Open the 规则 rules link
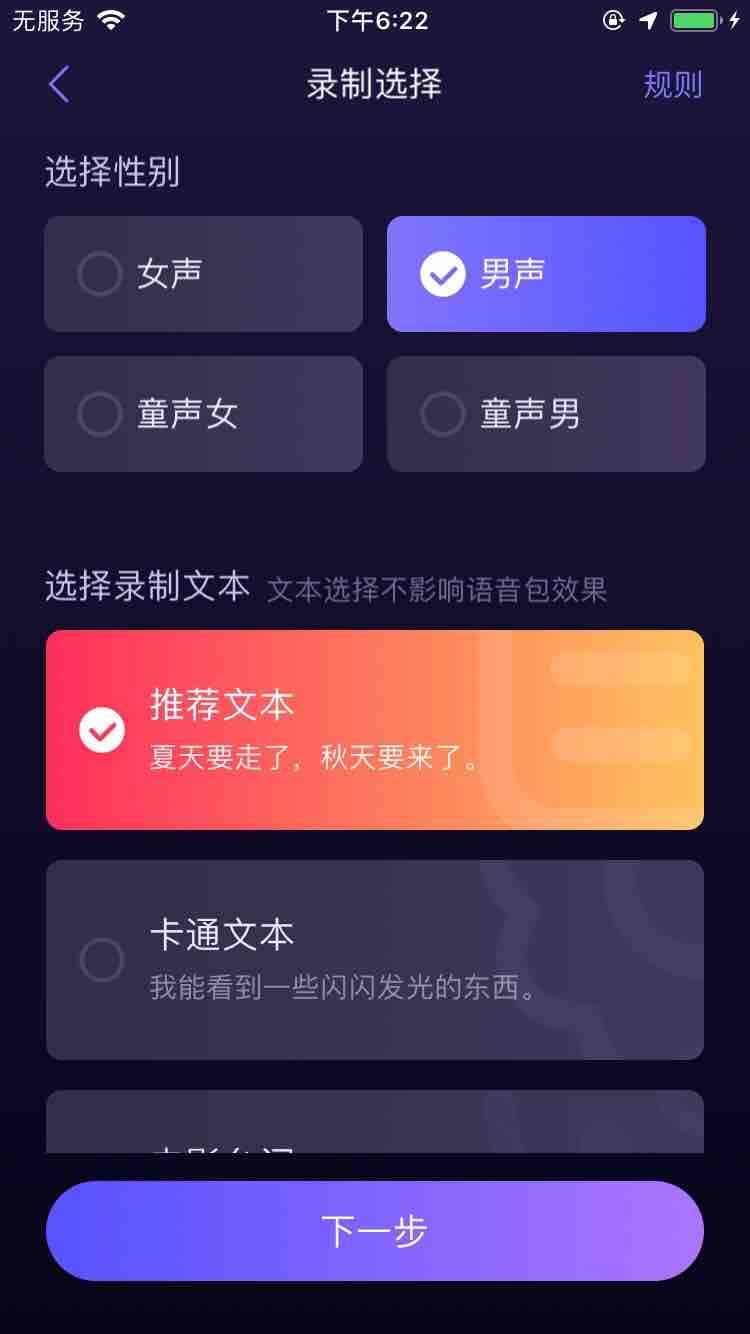Viewport: 750px width, 1334px height. pos(672,85)
